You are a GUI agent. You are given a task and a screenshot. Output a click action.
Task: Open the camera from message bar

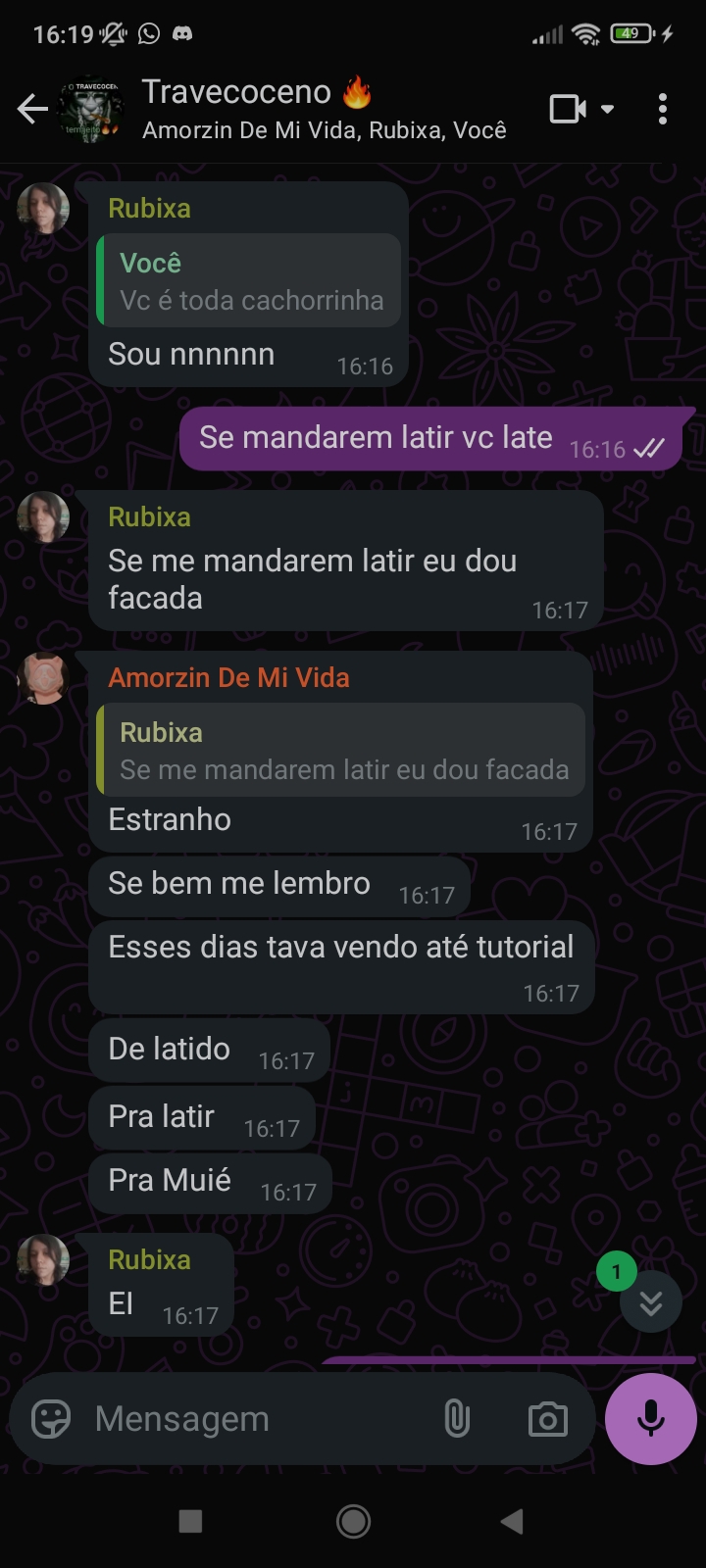(x=547, y=1419)
